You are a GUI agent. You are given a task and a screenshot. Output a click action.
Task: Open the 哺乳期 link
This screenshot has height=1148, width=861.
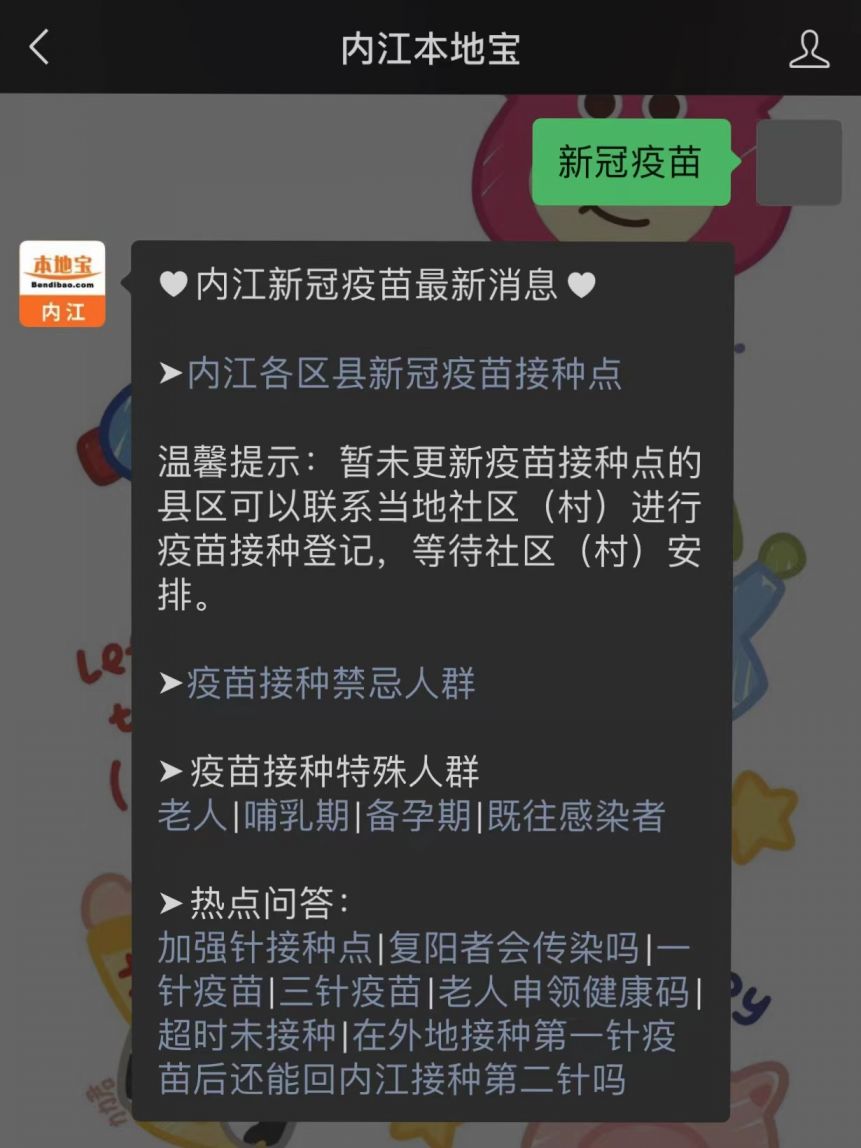pos(295,816)
